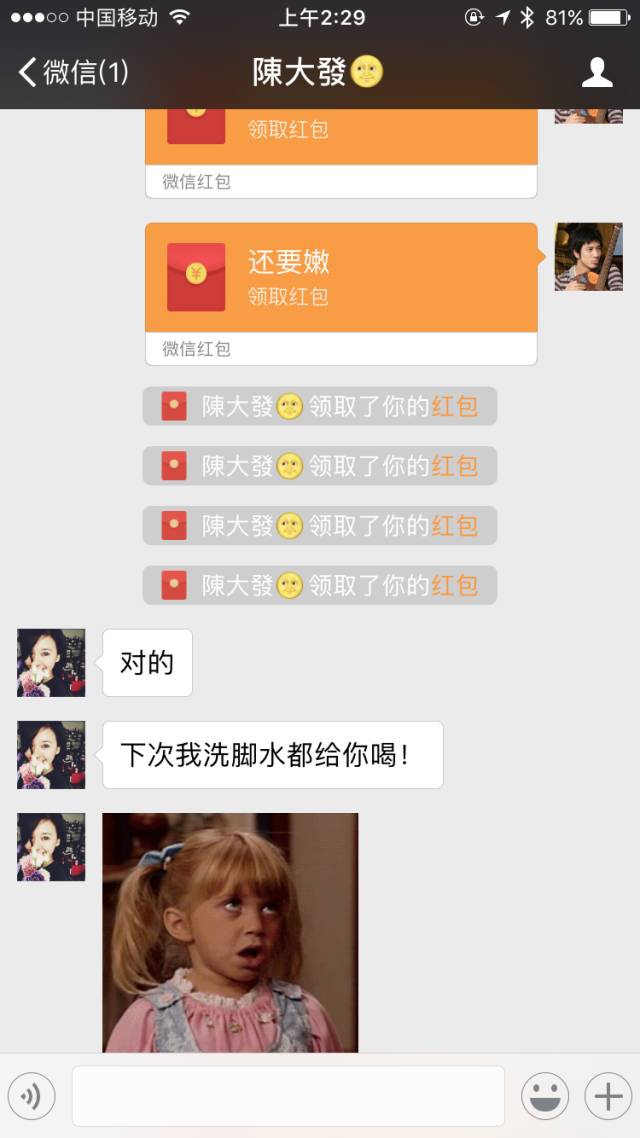Image resolution: width=640 pixels, height=1138 pixels.
Task: Open avatar next to 对的 message
Action: (x=51, y=663)
